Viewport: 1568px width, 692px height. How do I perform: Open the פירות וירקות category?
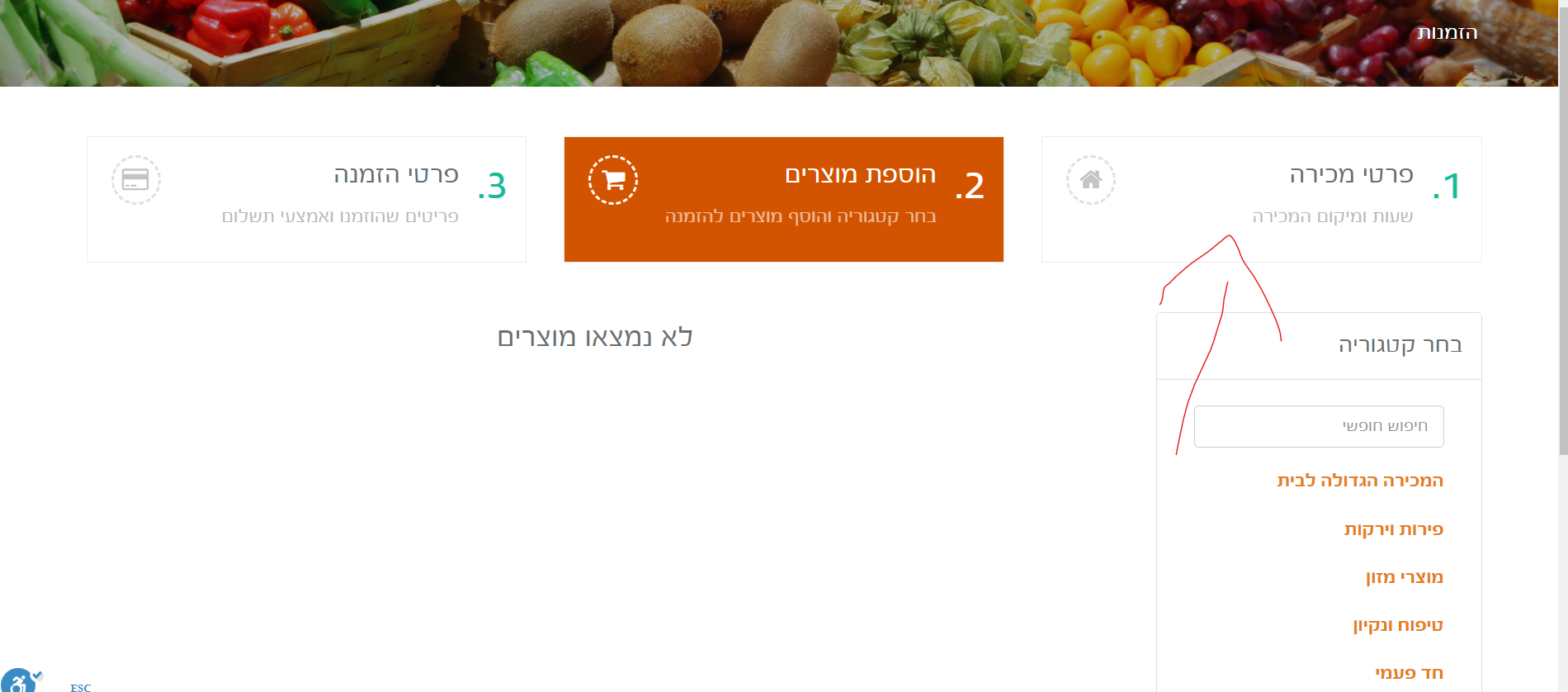click(1393, 529)
